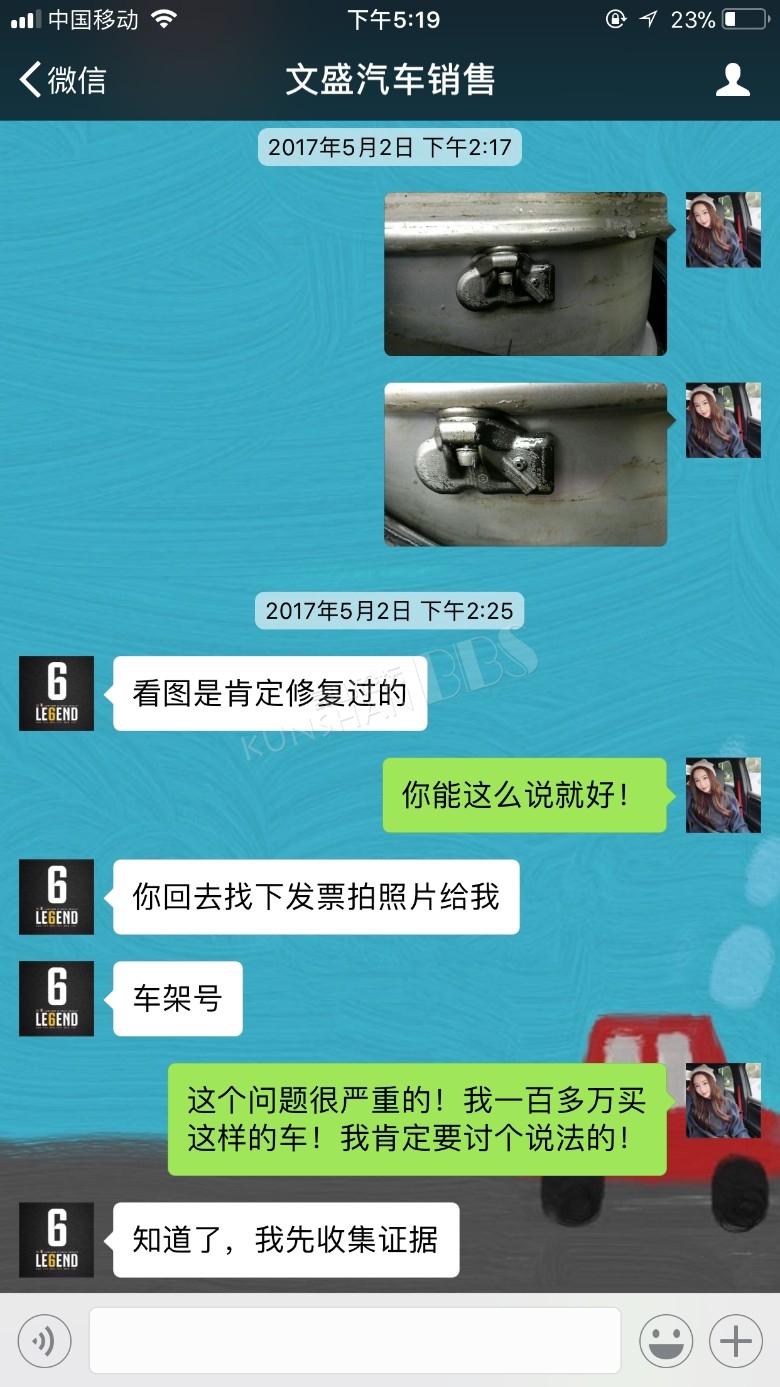
Task: Tap my avatar beside 你能这么说就好！
Action: point(723,795)
